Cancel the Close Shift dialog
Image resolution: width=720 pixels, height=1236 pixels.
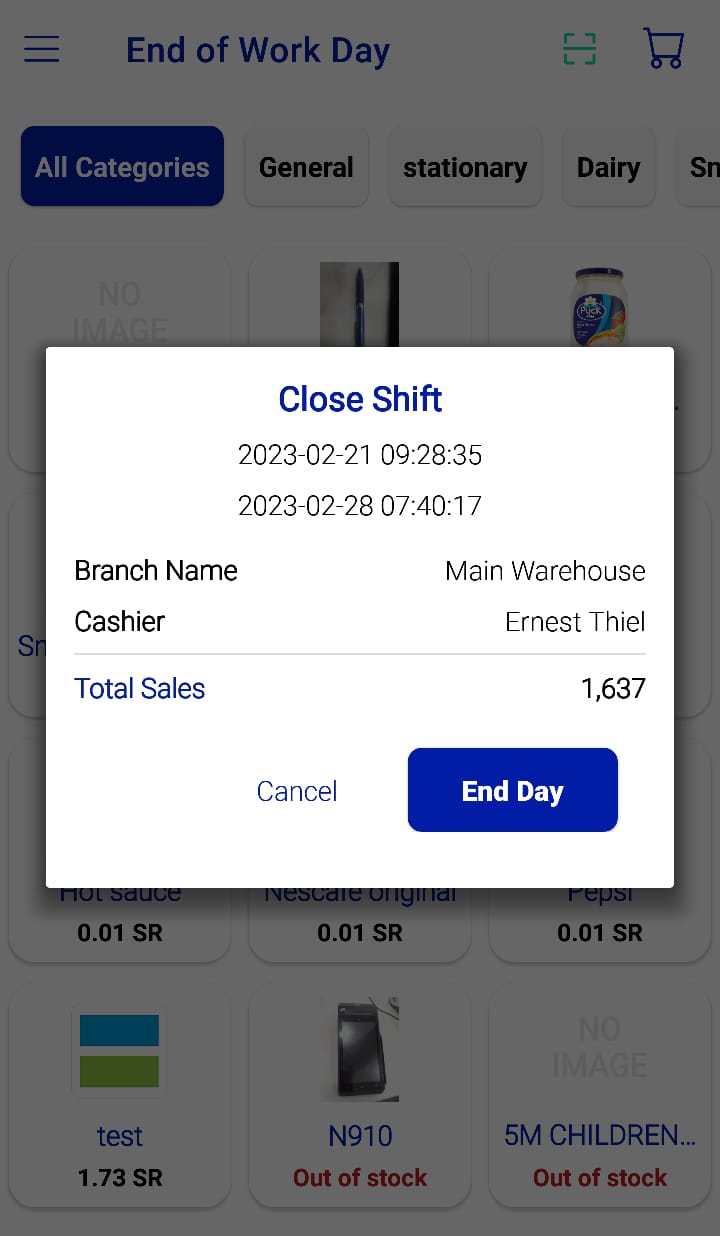pos(297,791)
